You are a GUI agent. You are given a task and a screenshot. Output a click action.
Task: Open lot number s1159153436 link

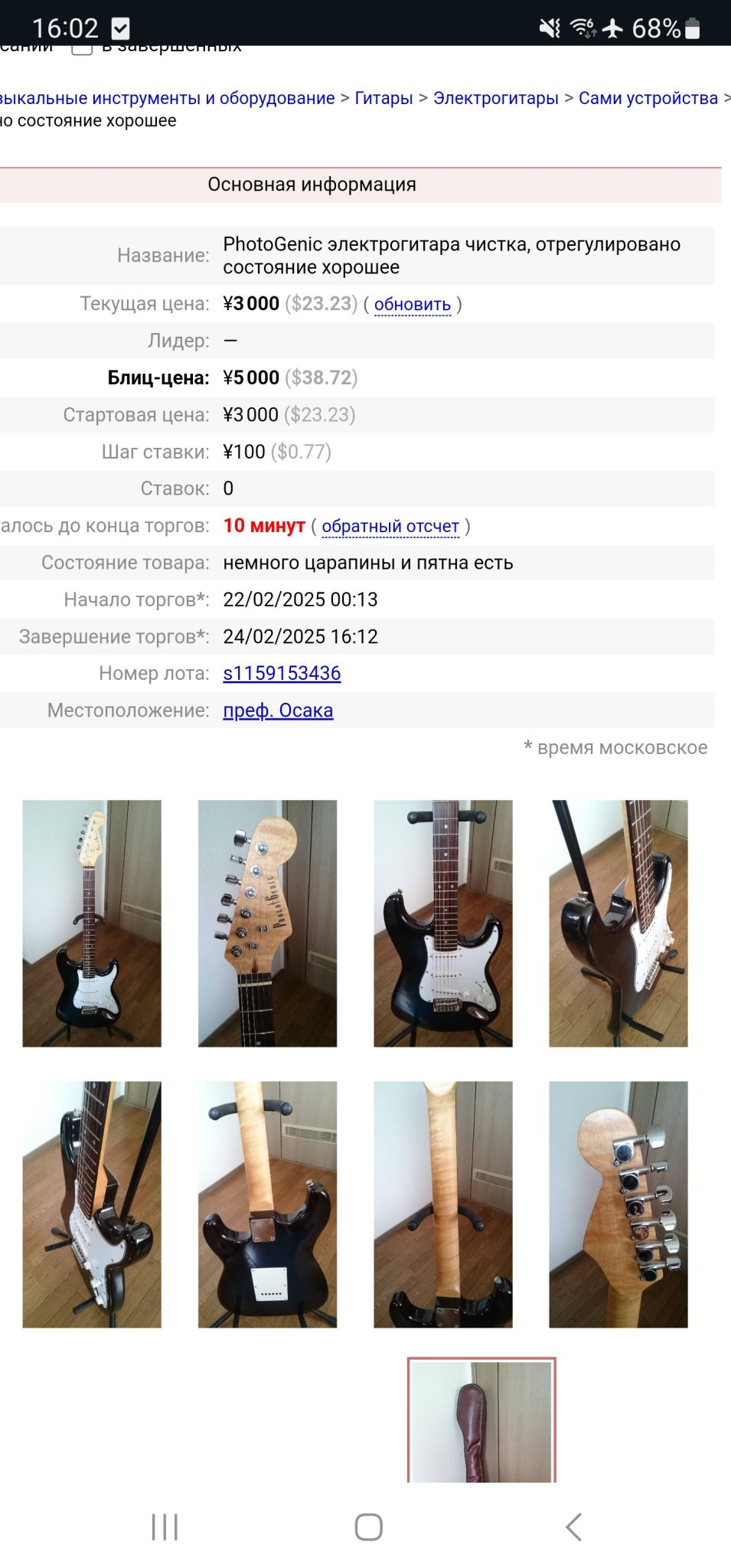tap(282, 673)
